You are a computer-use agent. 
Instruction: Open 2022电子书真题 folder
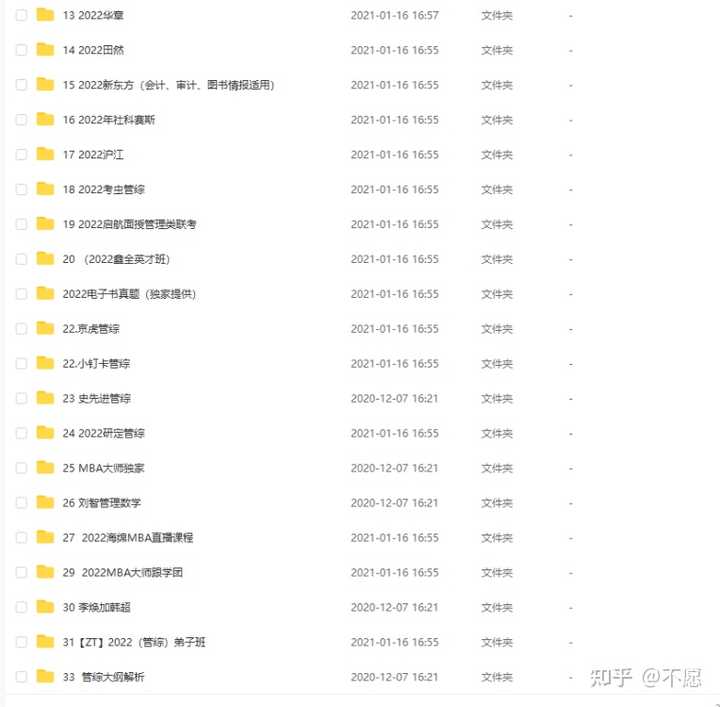click(129, 294)
